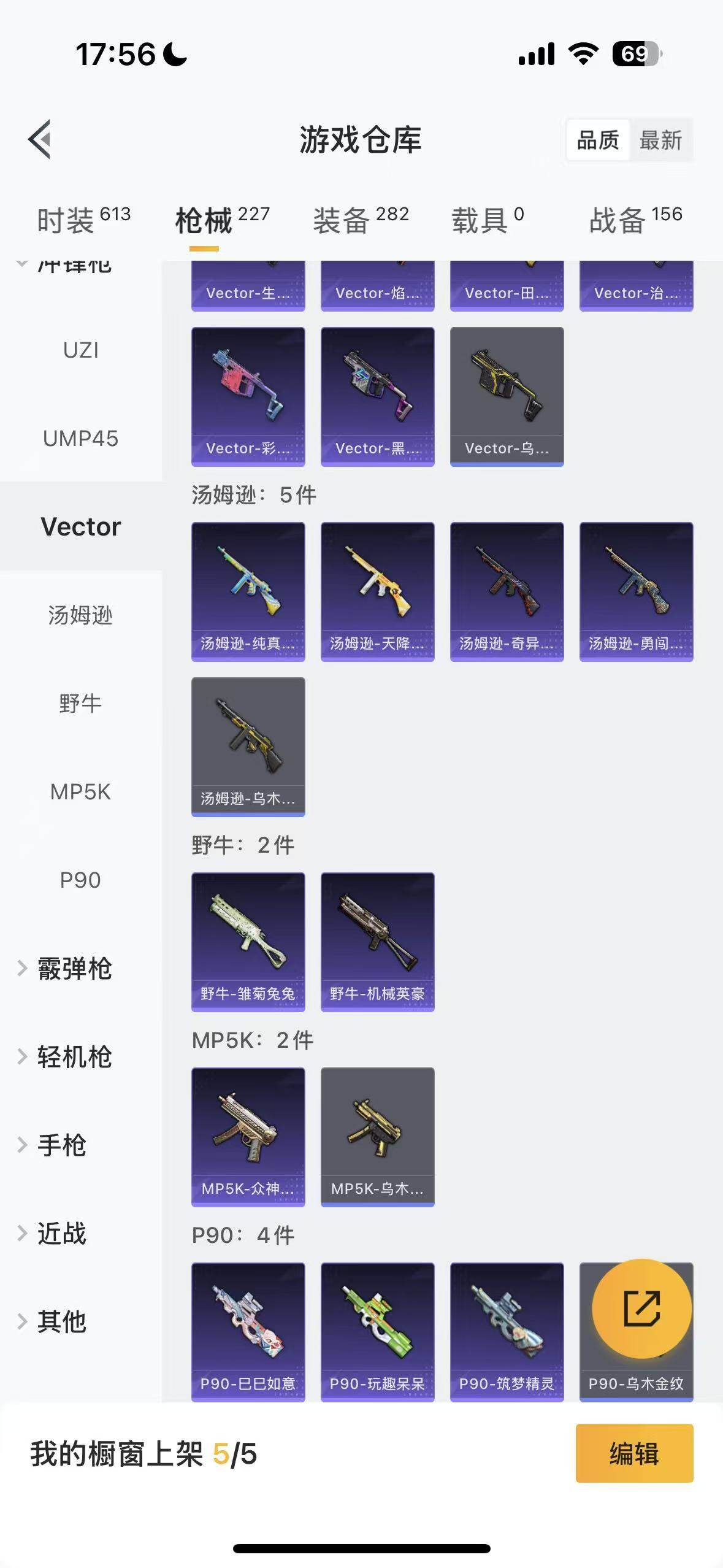This screenshot has width=723, height=1568.
Task: Switch to the 战备 tab
Action: click(635, 220)
